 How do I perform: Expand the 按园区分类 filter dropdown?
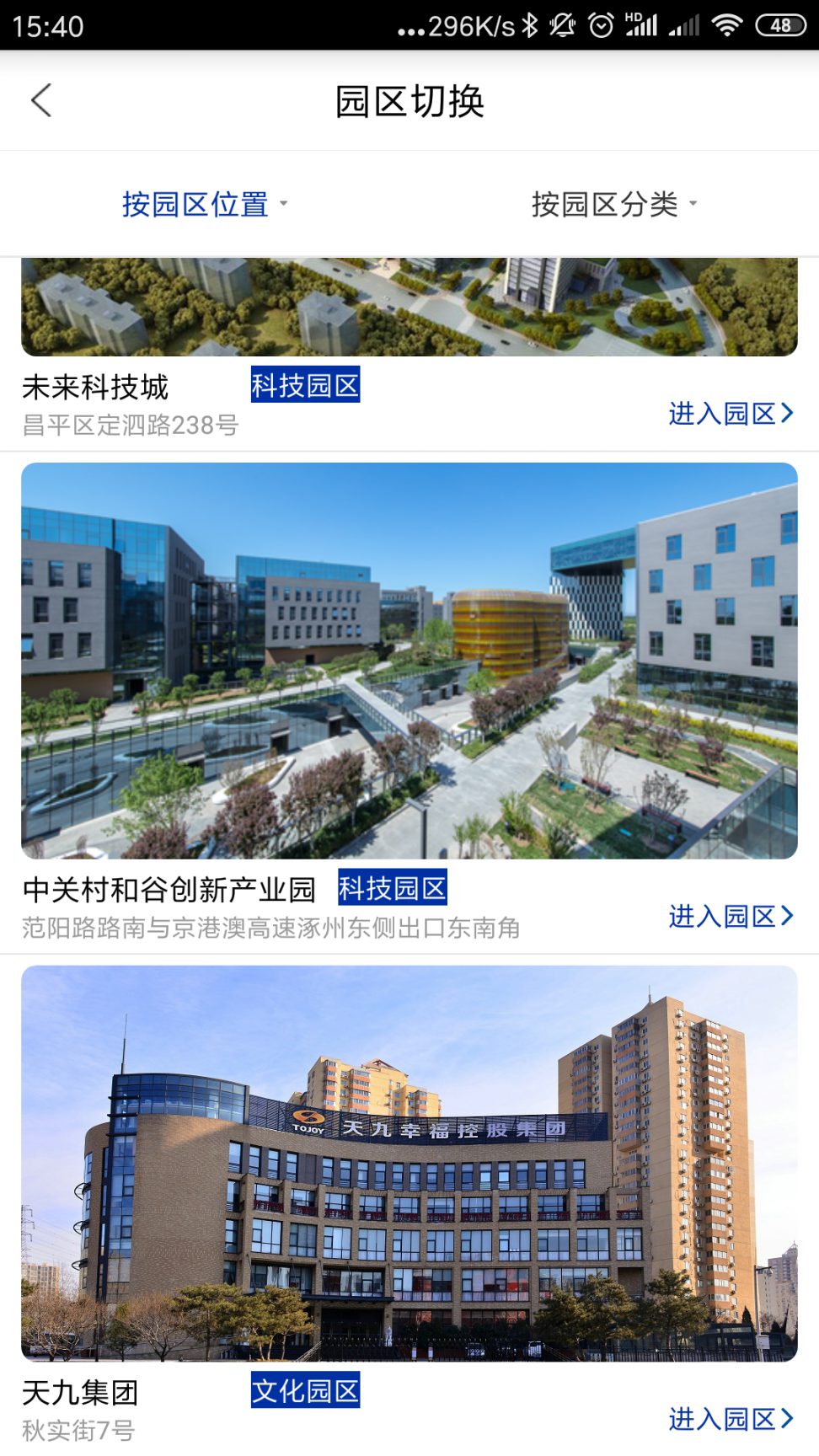tap(613, 204)
